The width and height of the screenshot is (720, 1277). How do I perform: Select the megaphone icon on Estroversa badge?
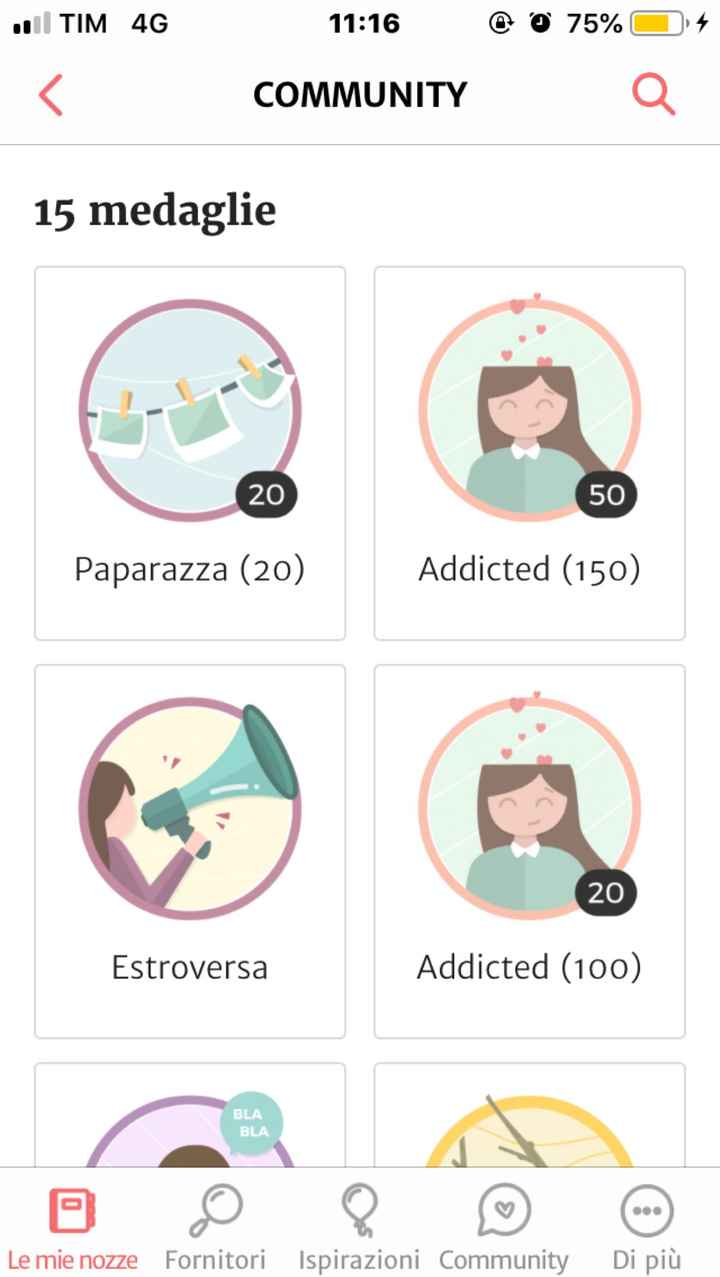point(189,803)
